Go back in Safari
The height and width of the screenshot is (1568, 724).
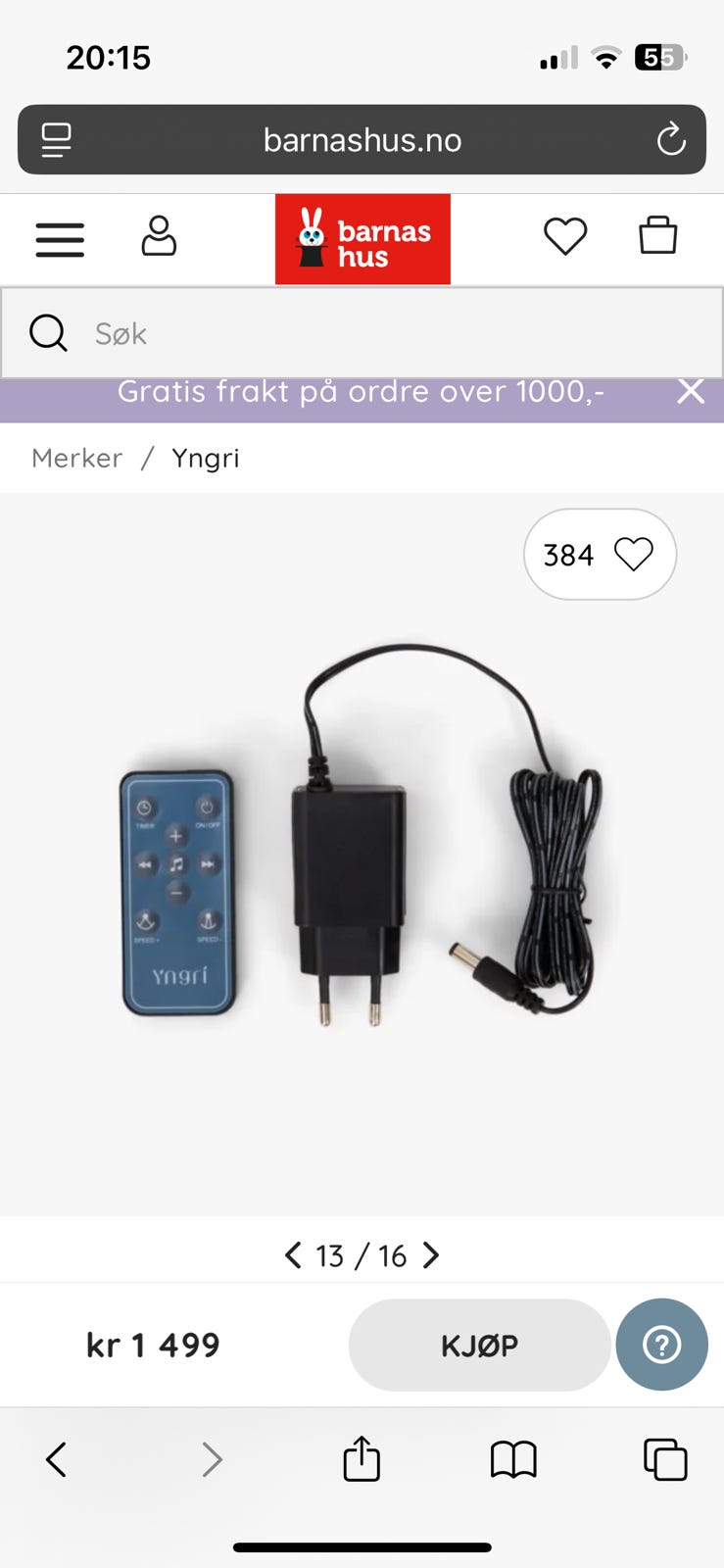(57, 1459)
